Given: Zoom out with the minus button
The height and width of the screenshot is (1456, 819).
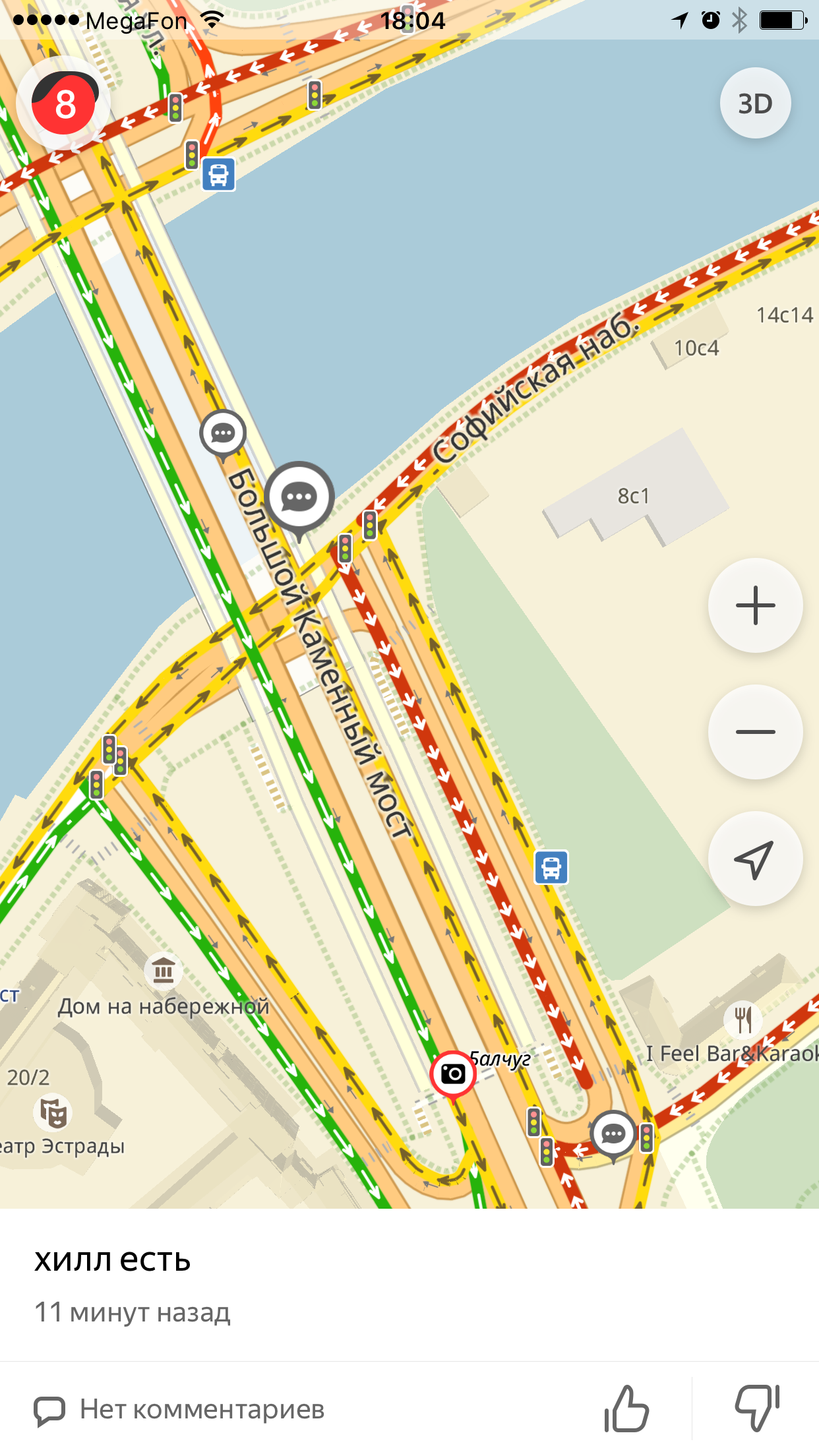Looking at the screenshot, I should click(755, 732).
